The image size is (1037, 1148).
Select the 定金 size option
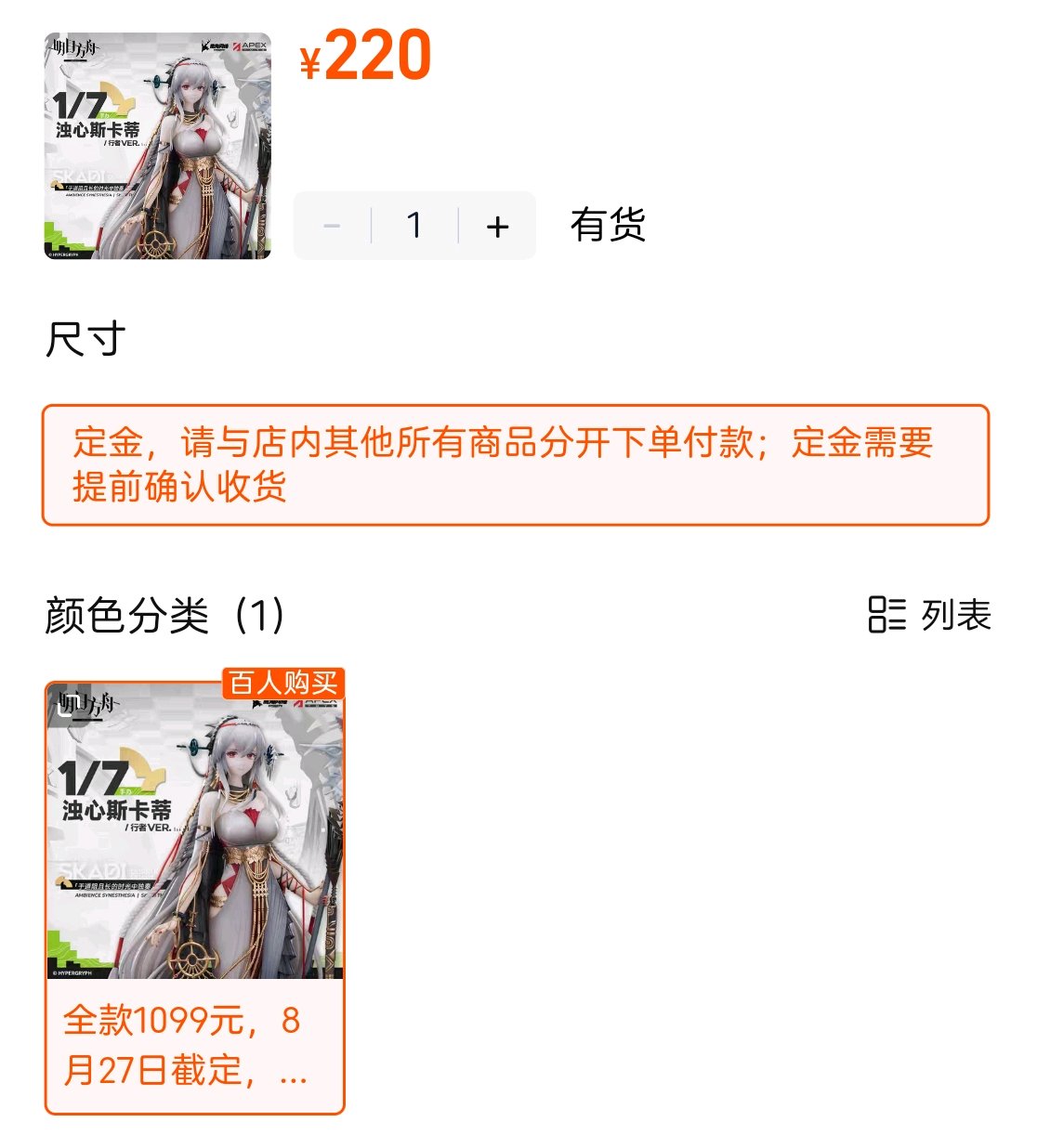click(x=516, y=464)
